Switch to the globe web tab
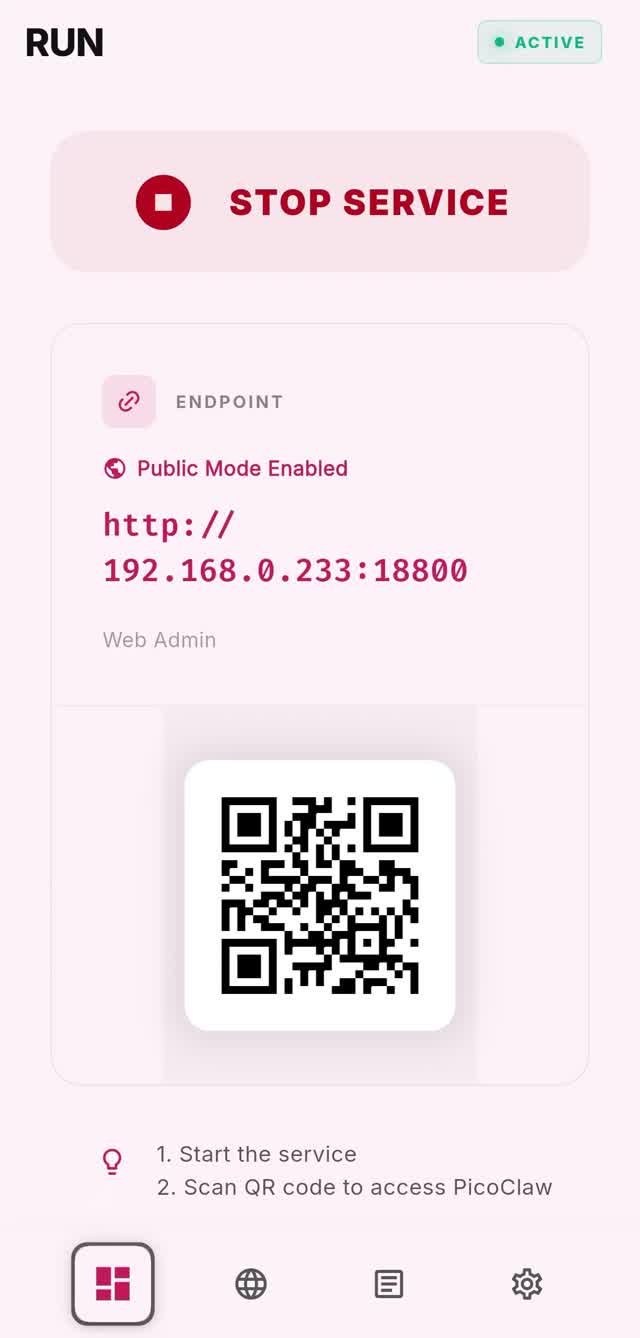The width and height of the screenshot is (640, 1338). click(251, 1284)
